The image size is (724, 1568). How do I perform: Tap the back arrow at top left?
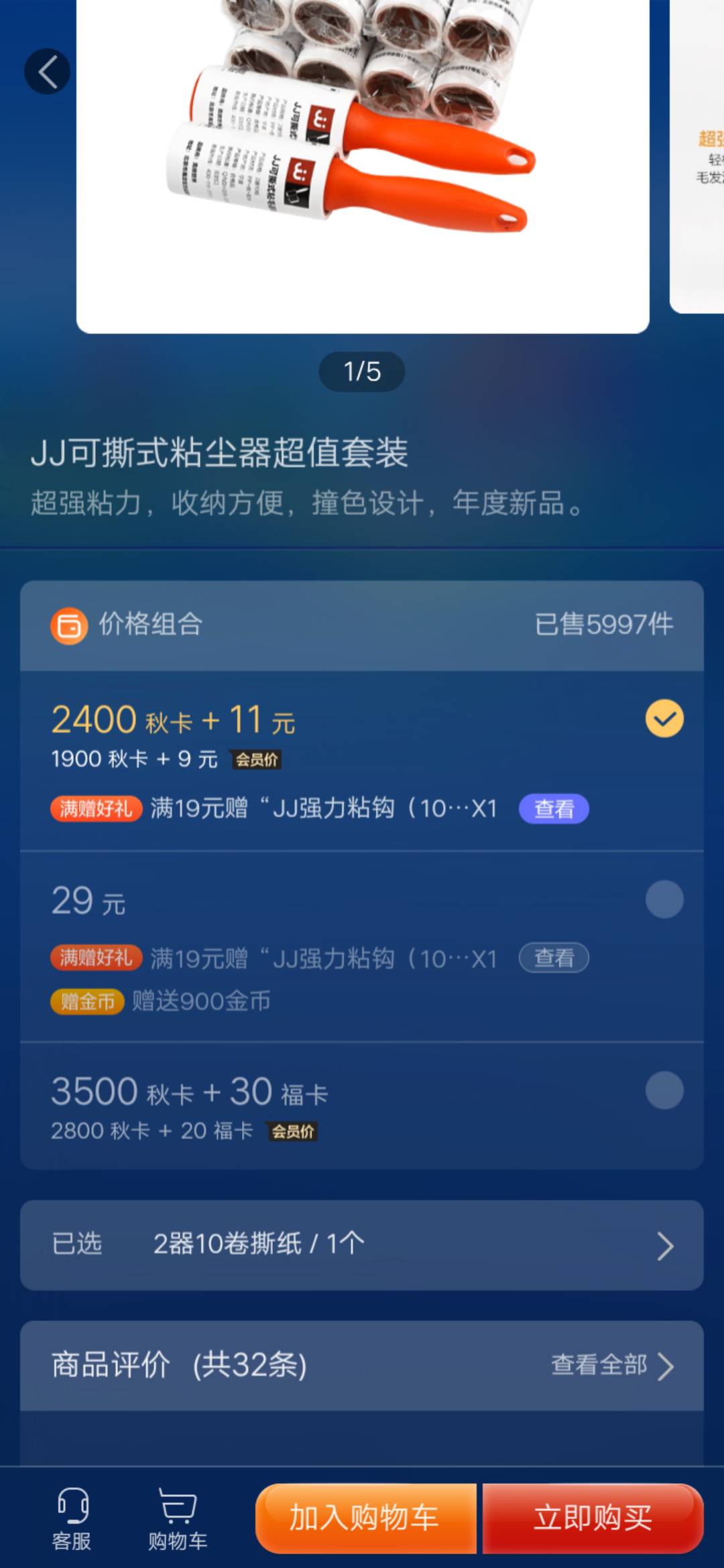pos(46,72)
